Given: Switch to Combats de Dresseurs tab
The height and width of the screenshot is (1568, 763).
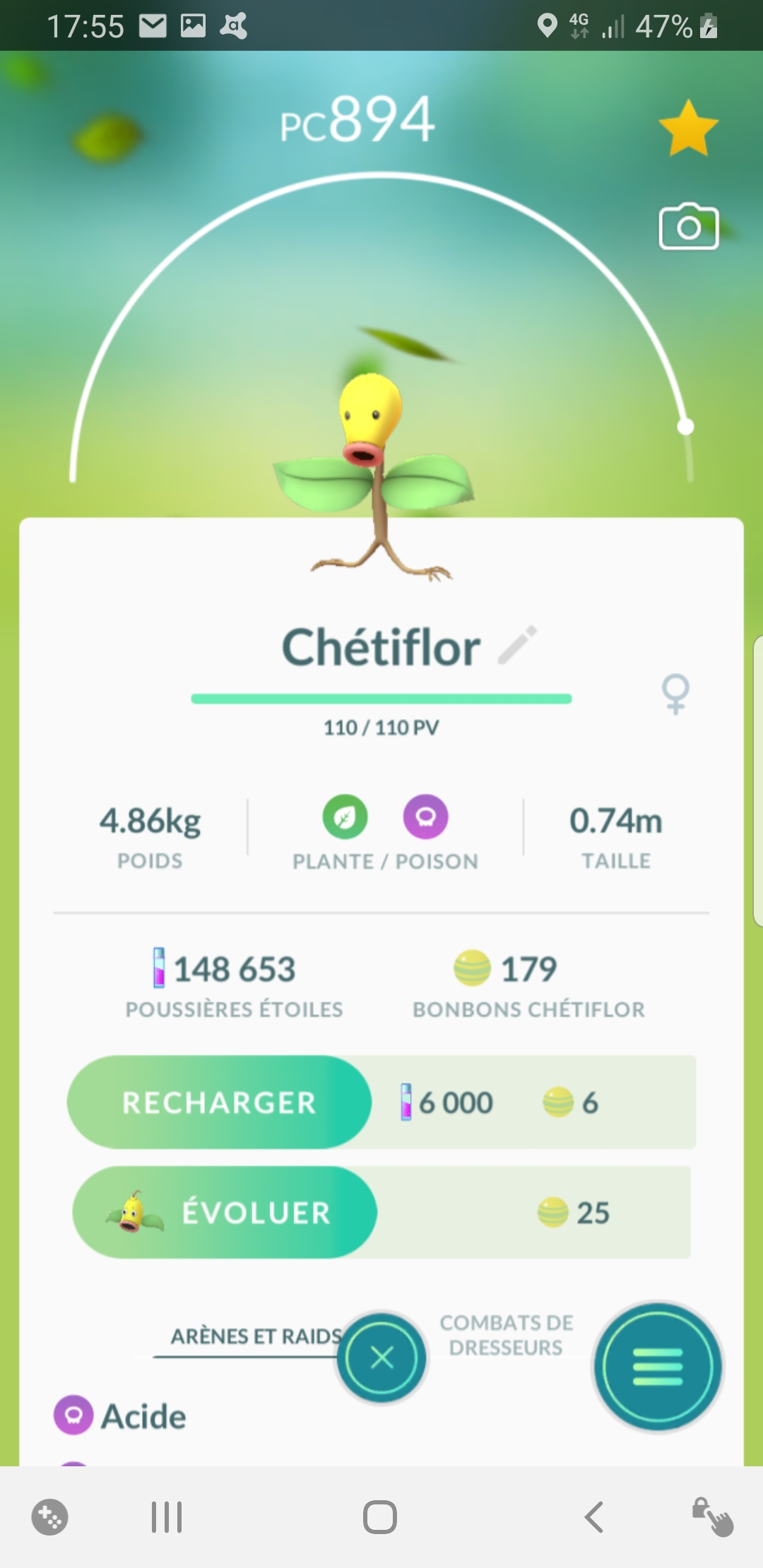Looking at the screenshot, I should [507, 1335].
